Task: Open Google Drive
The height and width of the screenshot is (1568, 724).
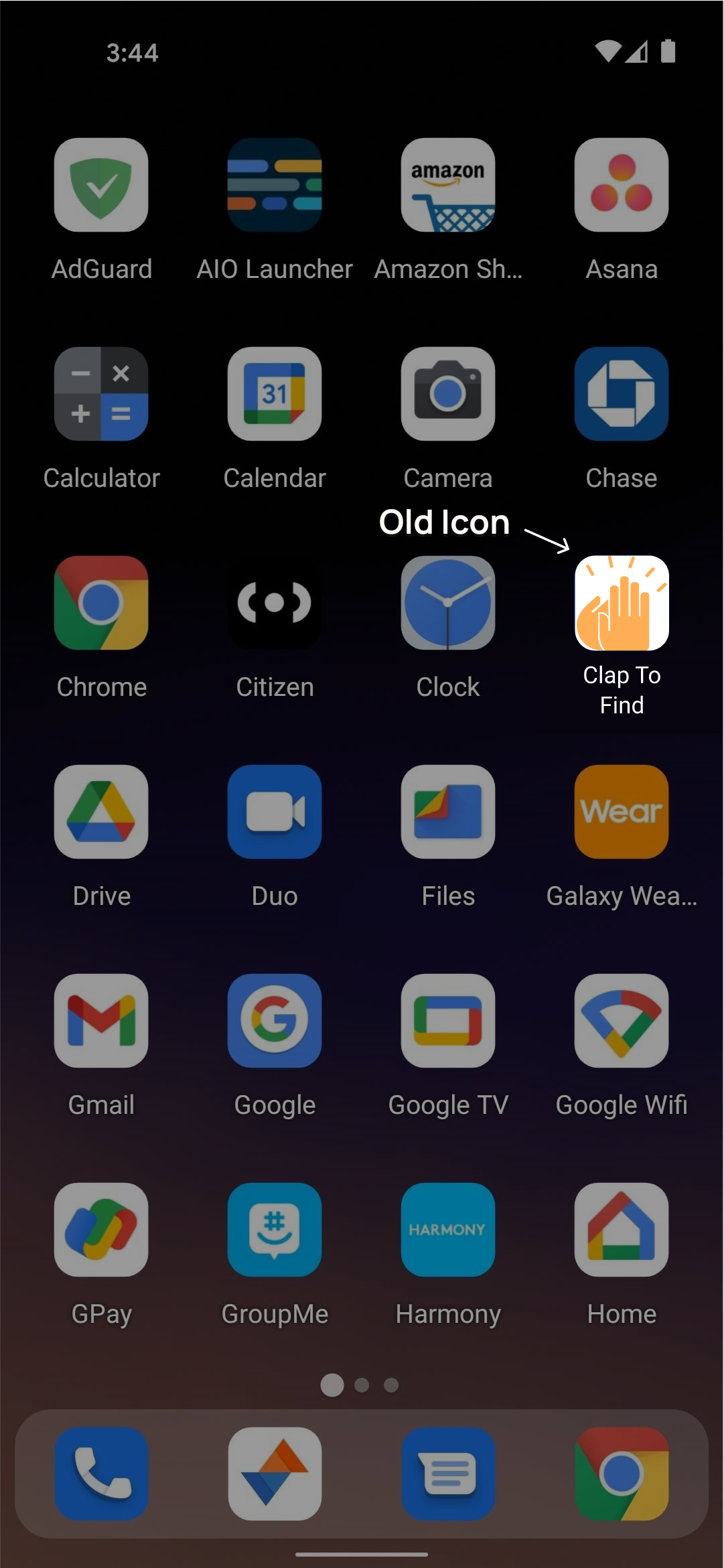Action: coord(101,812)
